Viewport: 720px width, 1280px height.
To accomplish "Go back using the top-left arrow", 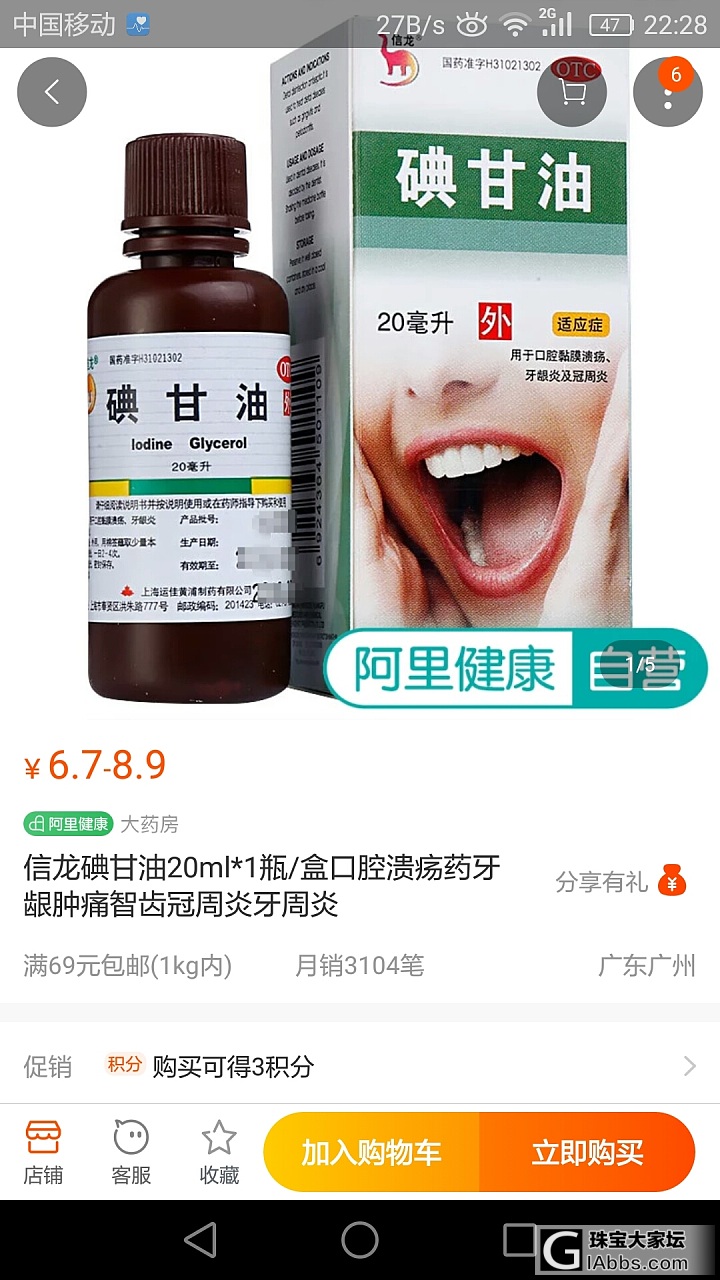I will [x=52, y=92].
